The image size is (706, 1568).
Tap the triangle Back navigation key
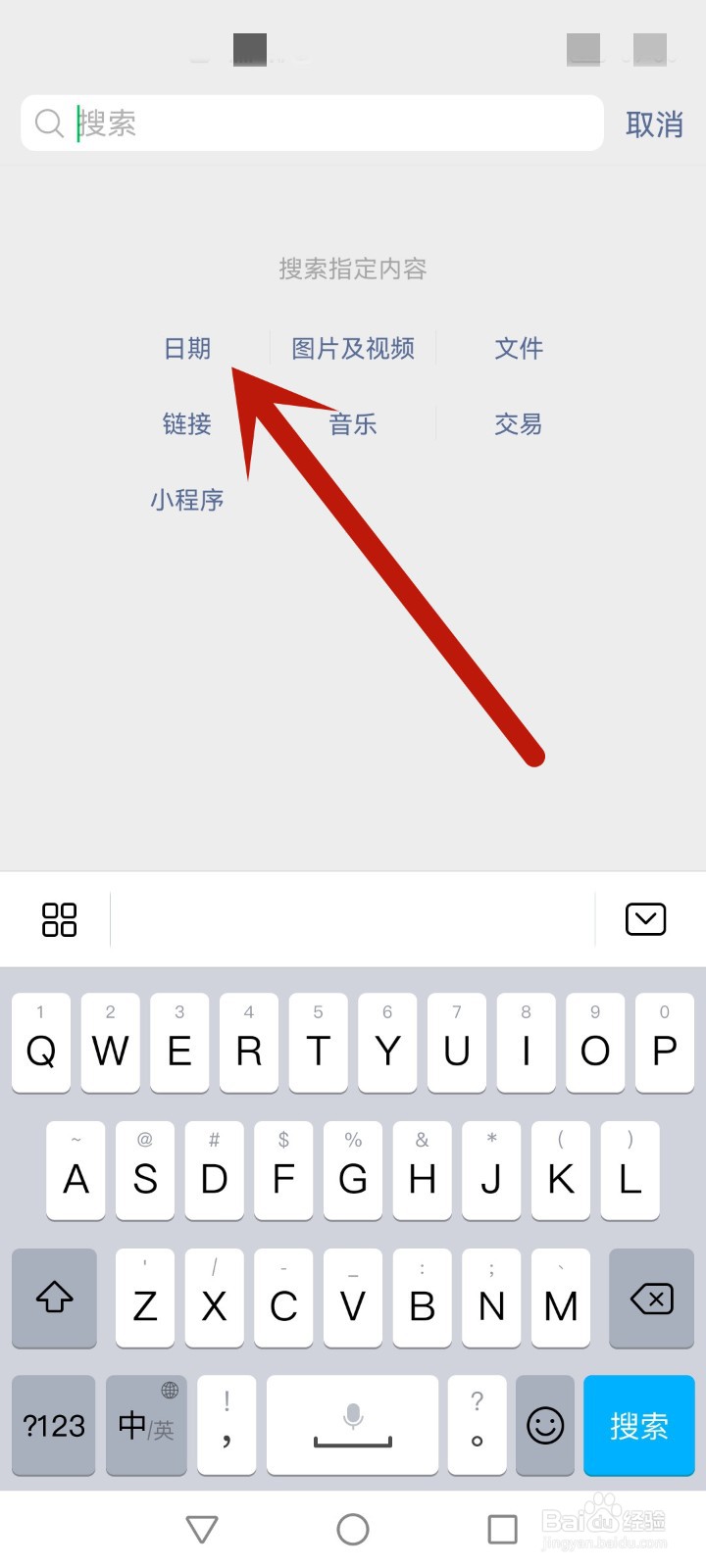202,1528
